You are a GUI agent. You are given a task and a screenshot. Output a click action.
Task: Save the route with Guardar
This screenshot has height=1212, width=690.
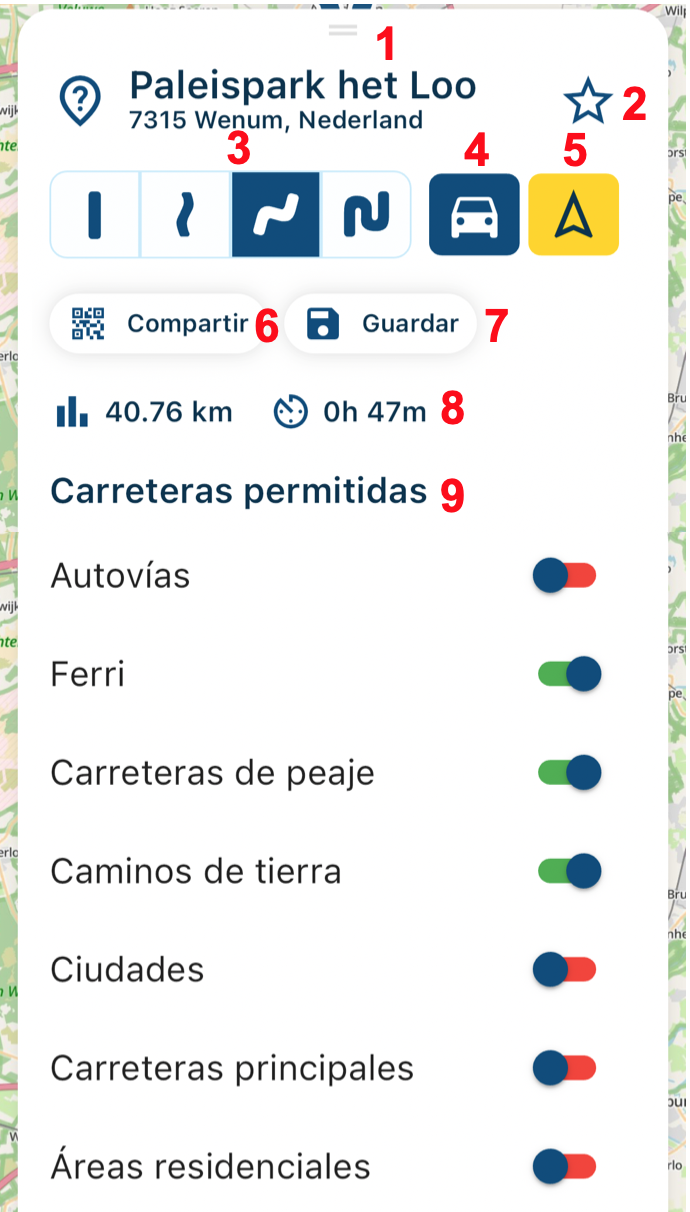point(382,324)
